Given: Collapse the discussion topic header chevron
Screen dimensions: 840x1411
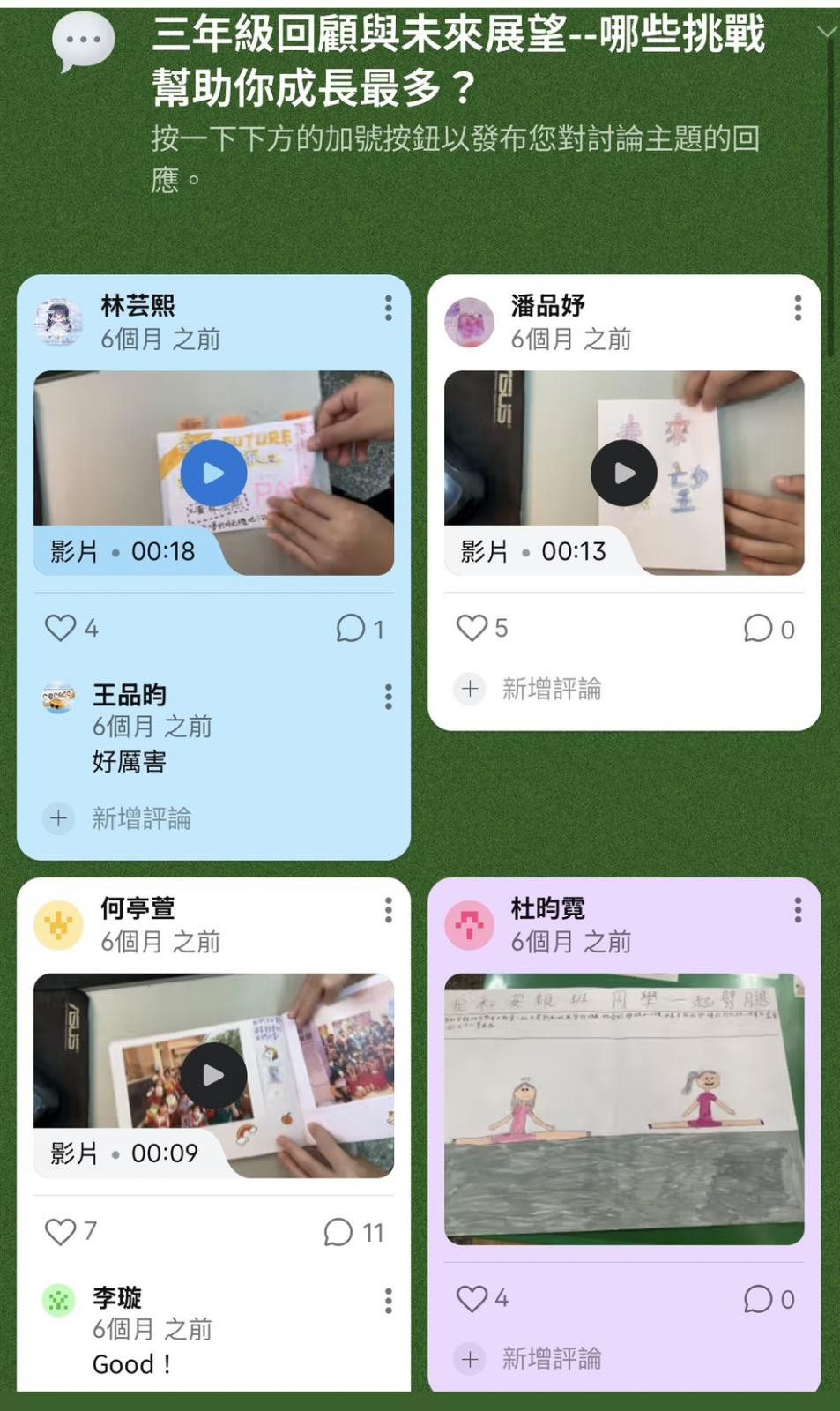Looking at the screenshot, I should pos(826,32).
